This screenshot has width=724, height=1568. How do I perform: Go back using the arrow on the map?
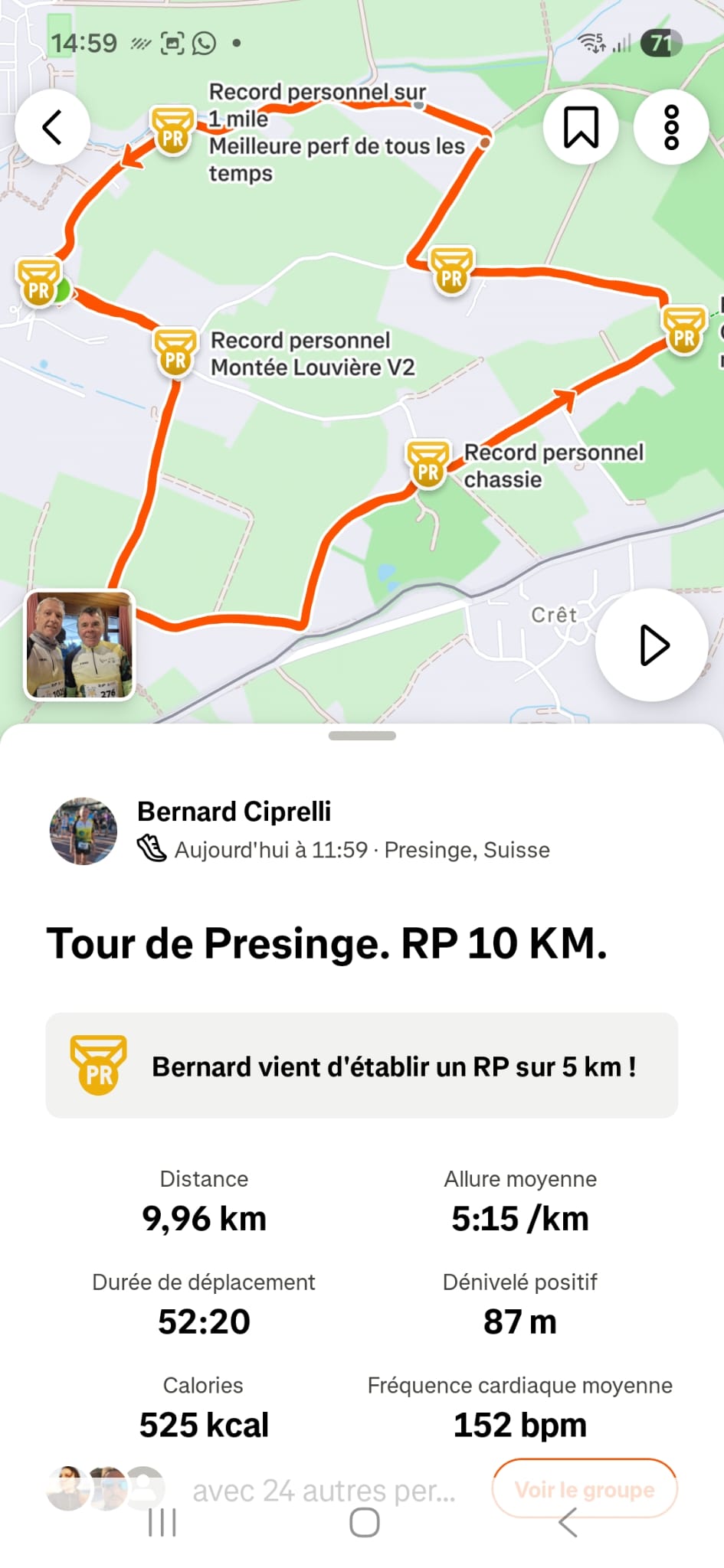pos(52,127)
